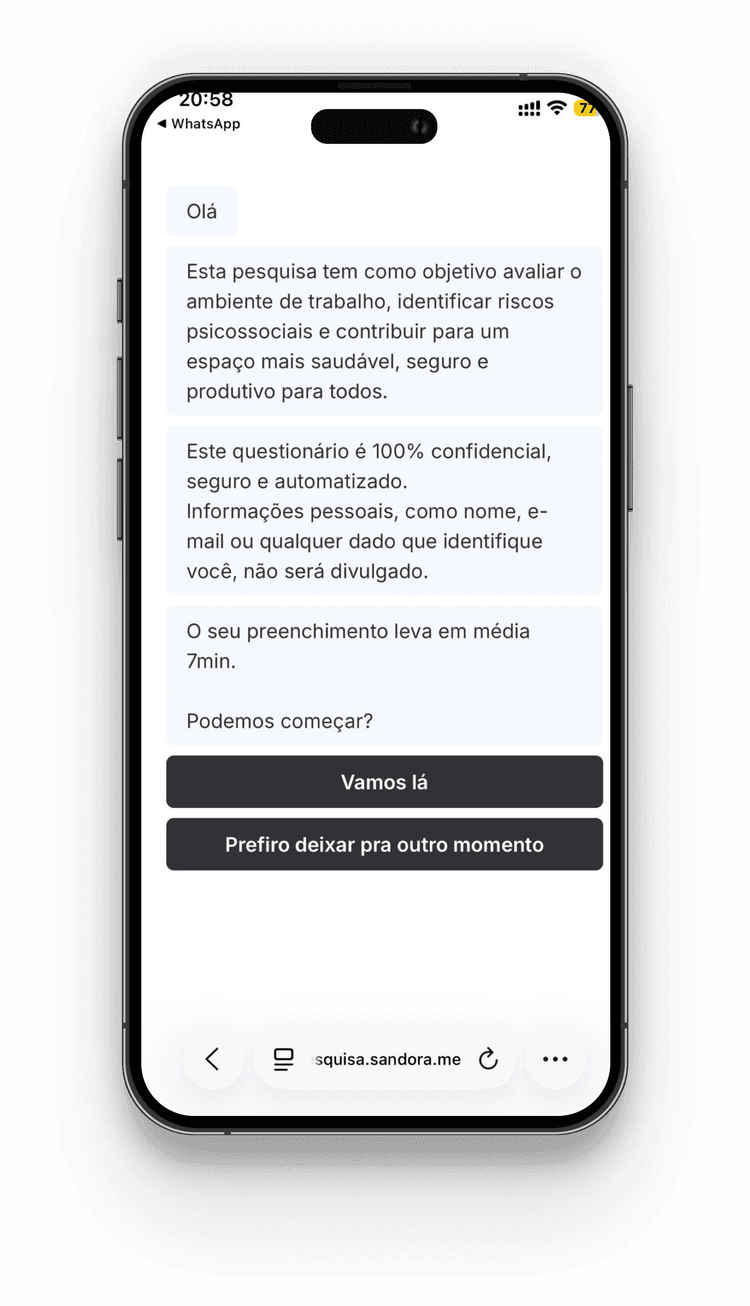Tap the sandora.me address field
Viewport: 750px width, 1306px height.
coord(387,1059)
